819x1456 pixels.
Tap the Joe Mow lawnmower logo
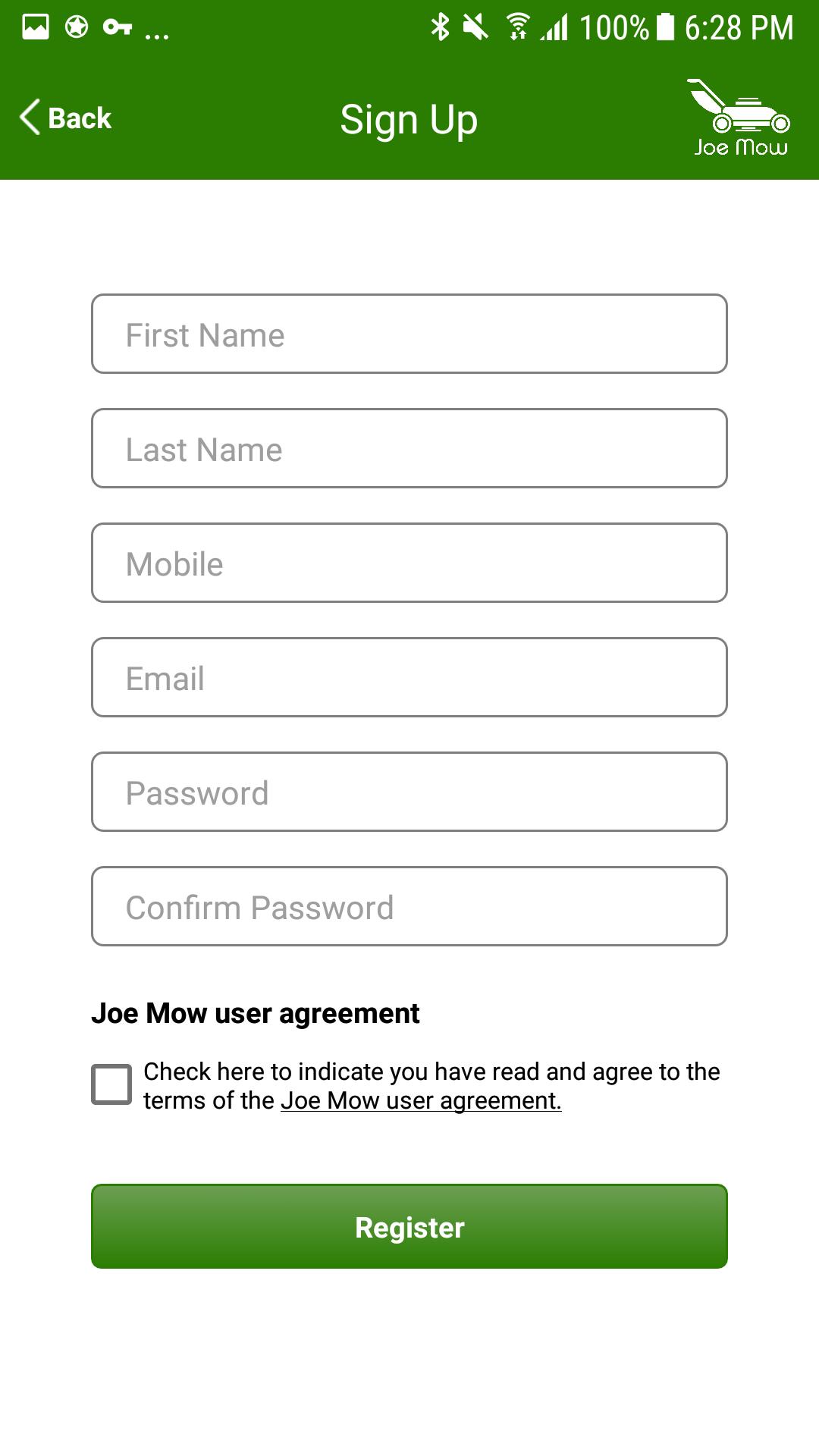(x=739, y=118)
